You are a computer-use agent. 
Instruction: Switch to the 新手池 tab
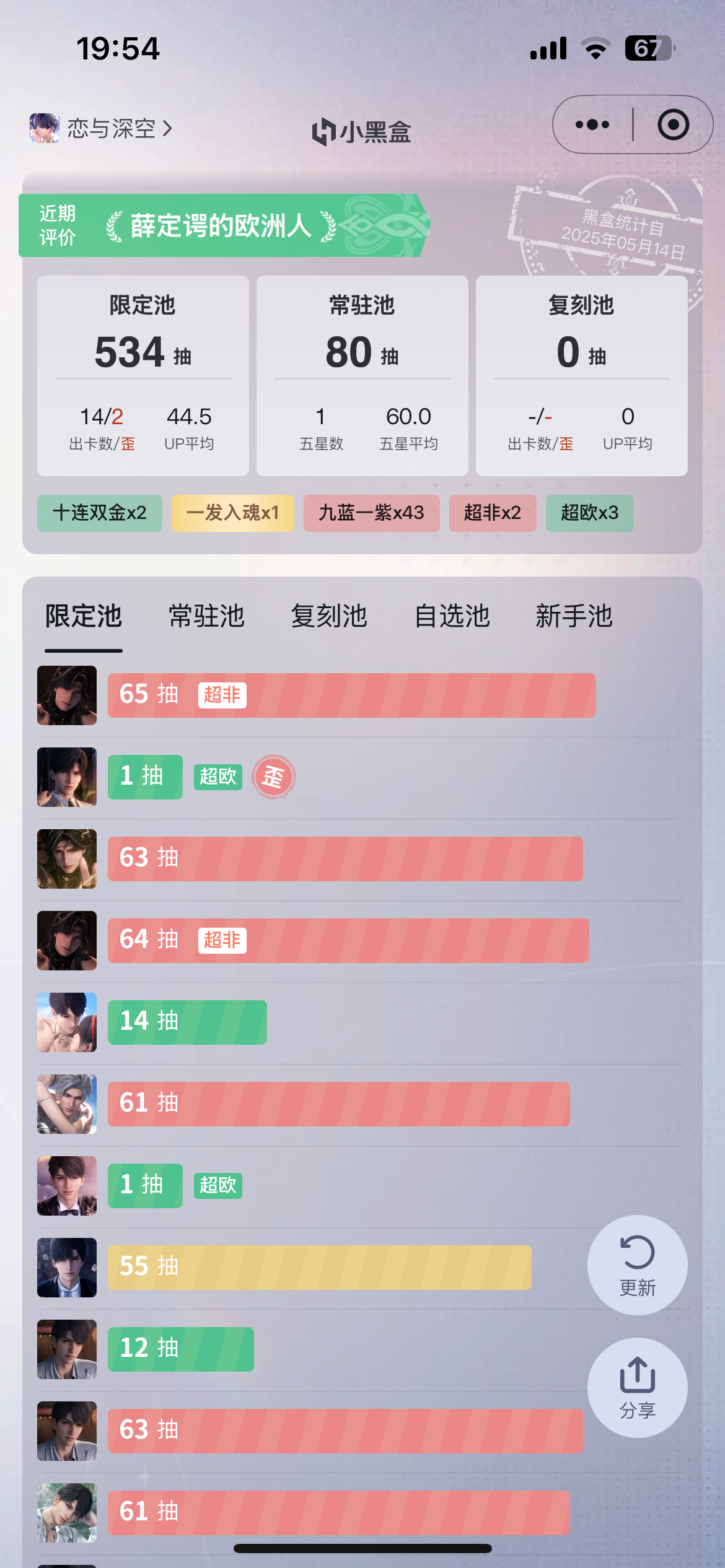tap(574, 616)
